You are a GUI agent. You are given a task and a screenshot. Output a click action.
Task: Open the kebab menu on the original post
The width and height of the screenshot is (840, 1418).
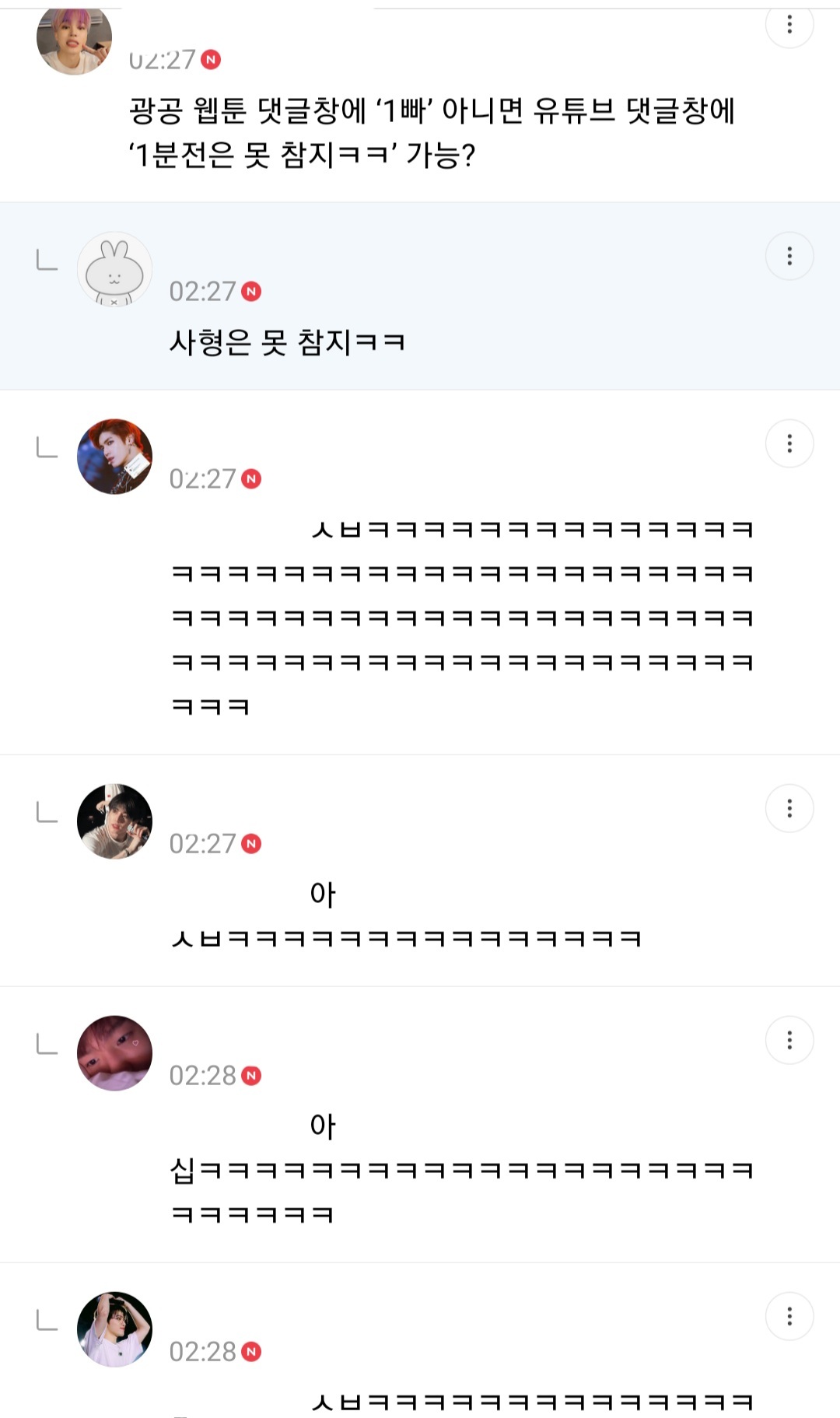pos(790,26)
